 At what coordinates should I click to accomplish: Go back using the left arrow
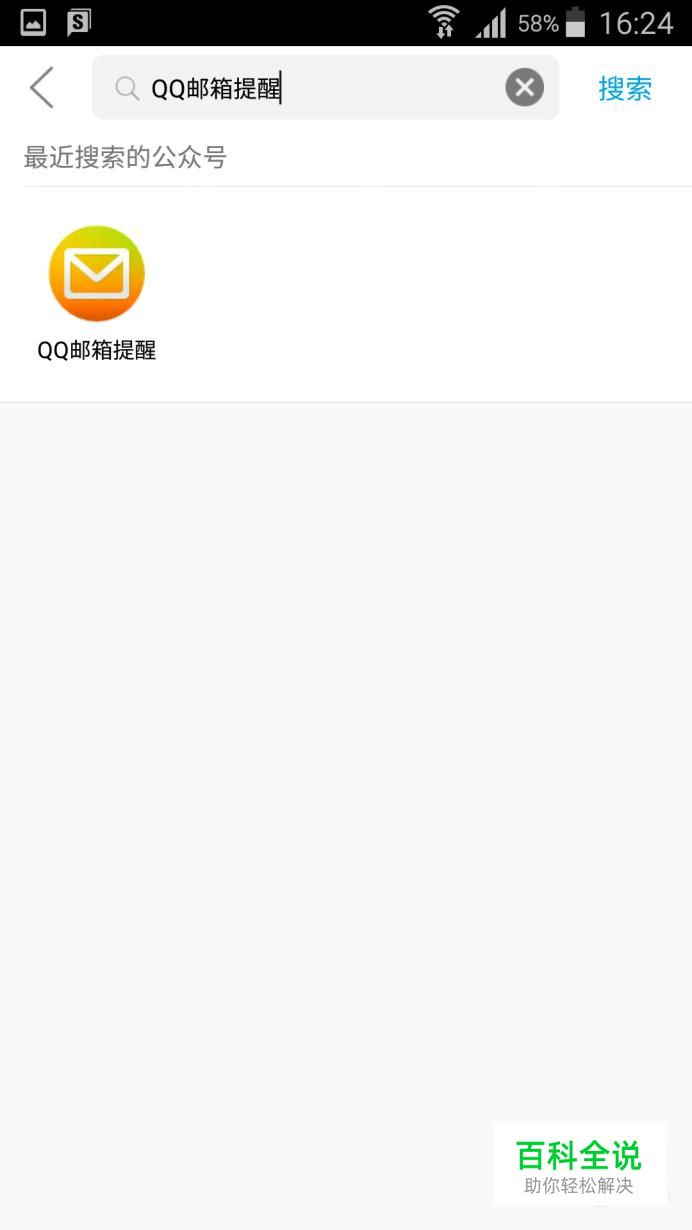(x=42, y=88)
